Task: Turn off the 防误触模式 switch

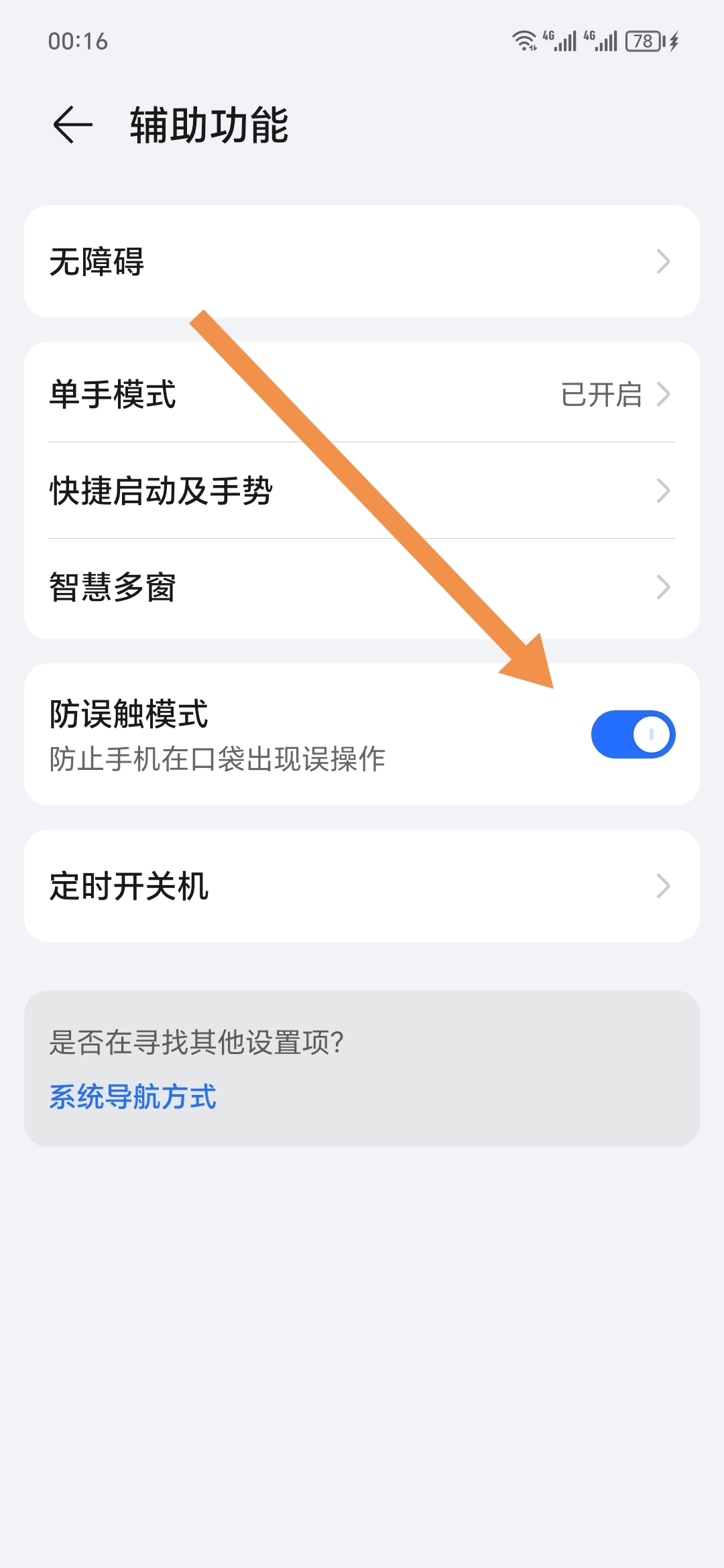Action: click(x=632, y=734)
